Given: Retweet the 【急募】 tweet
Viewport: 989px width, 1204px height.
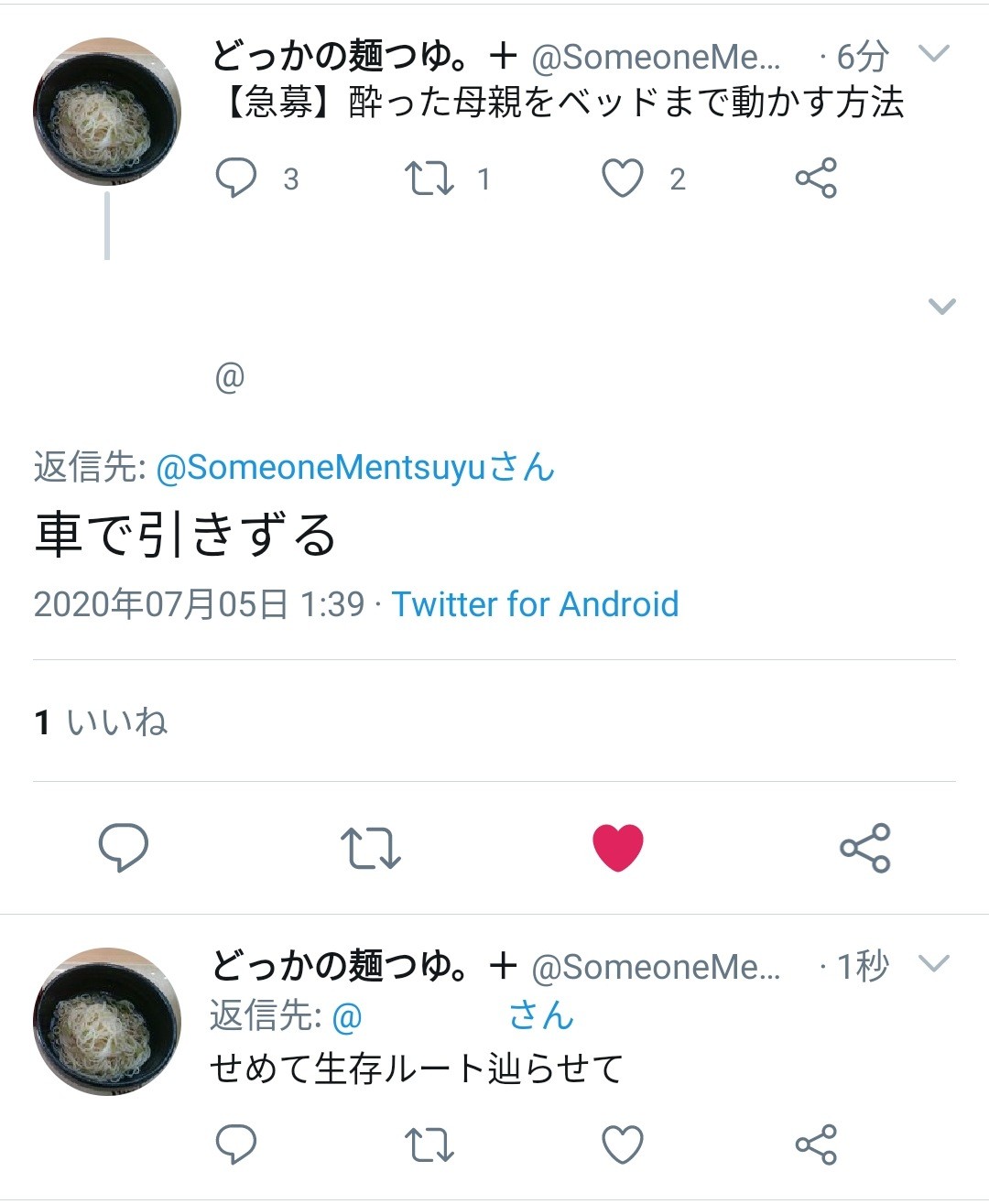Looking at the screenshot, I should pyautogui.click(x=429, y=178).
